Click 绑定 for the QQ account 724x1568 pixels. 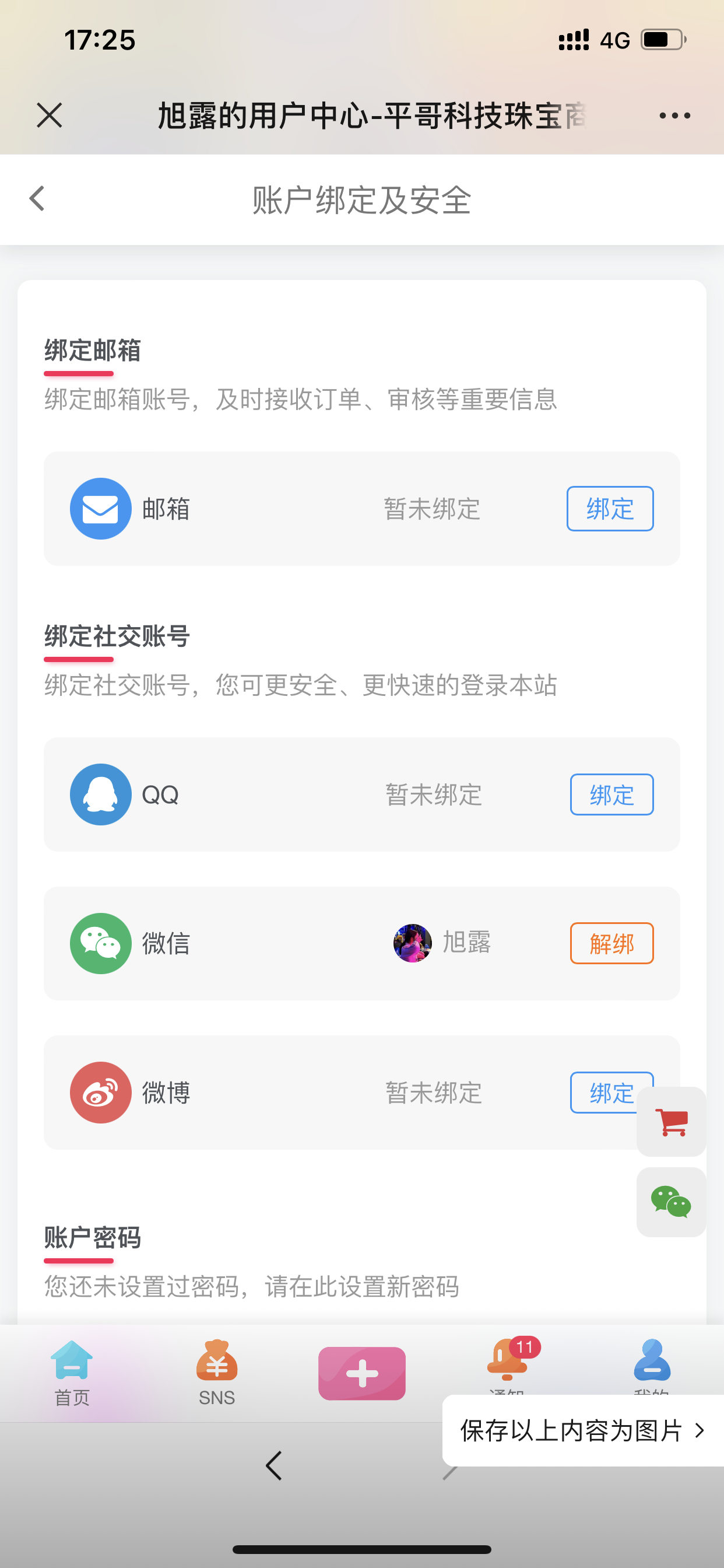point(611,794)
